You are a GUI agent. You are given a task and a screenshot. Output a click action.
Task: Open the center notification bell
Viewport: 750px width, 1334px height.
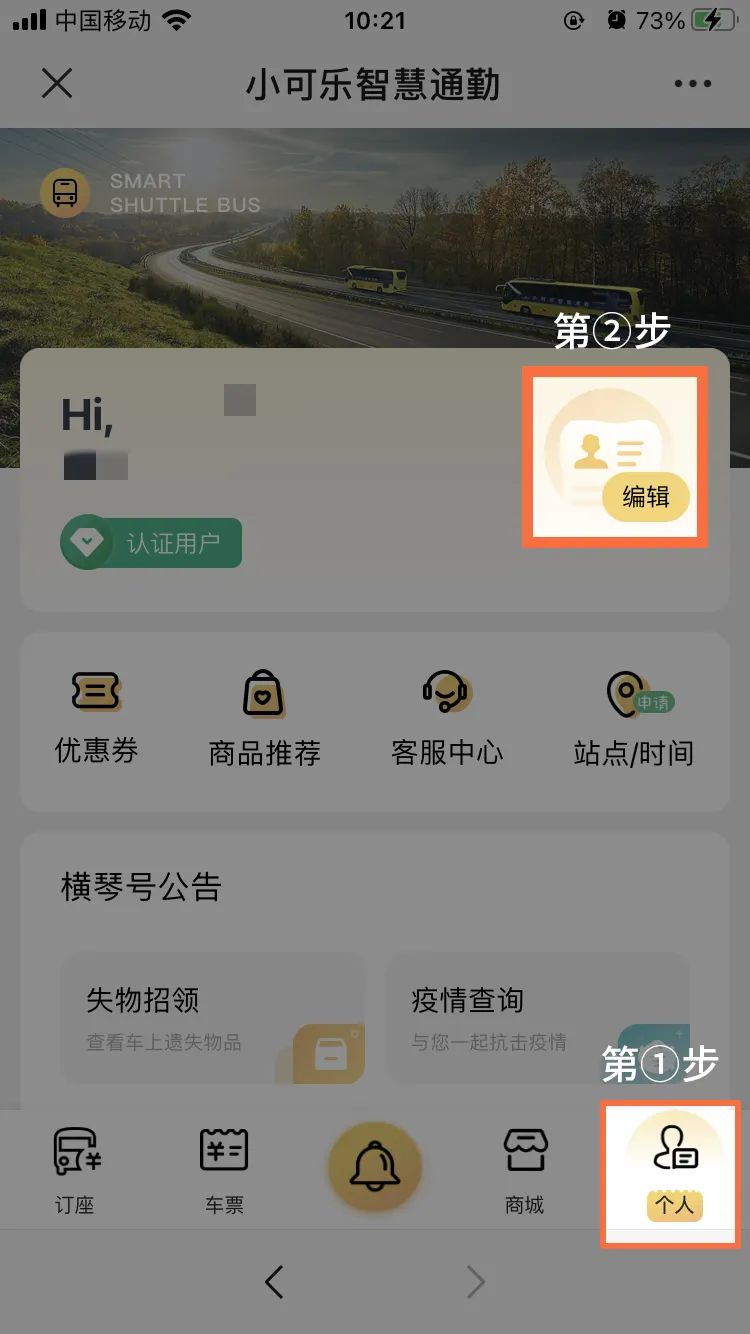click(375, 1167)
